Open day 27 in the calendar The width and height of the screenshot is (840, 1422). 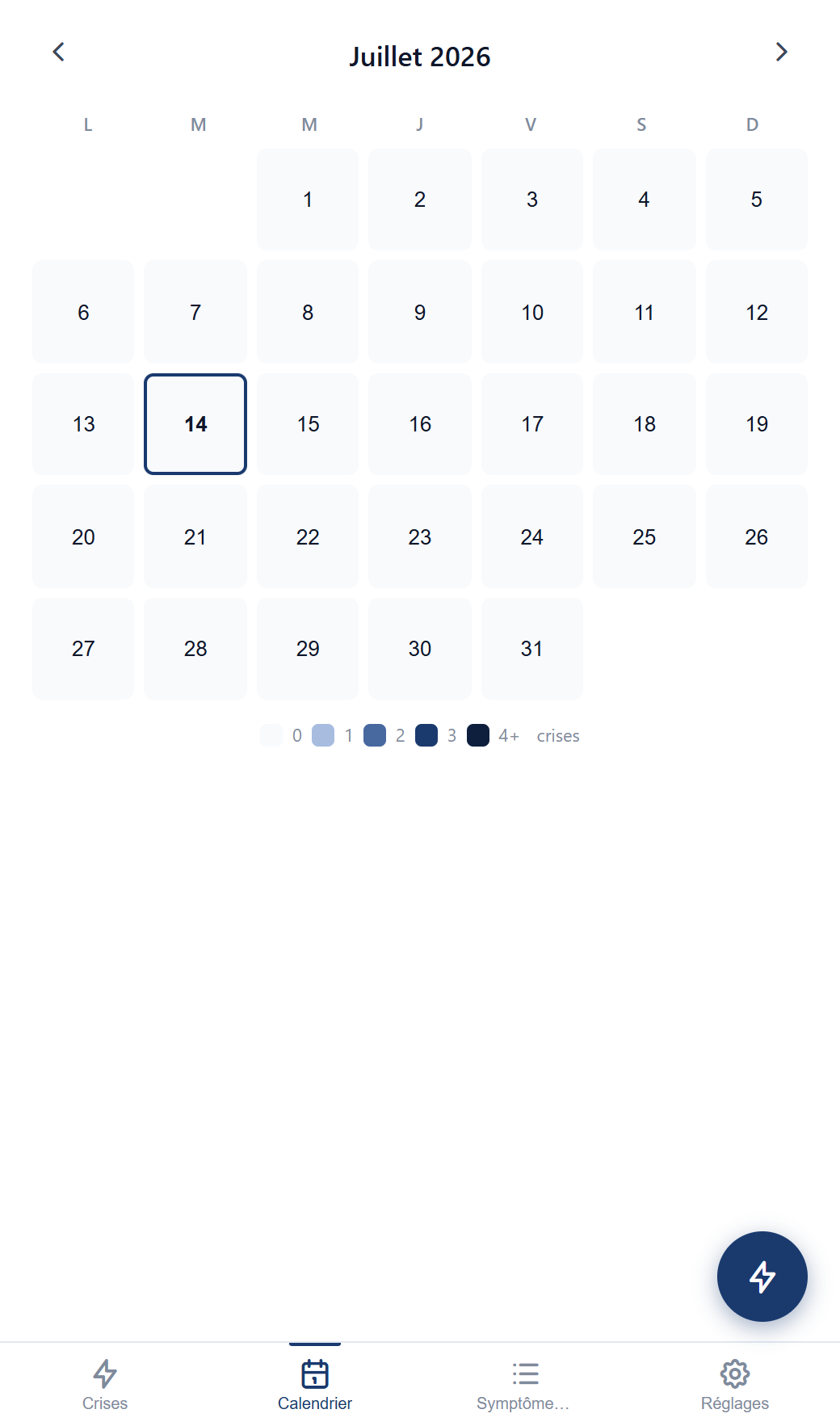83,649
